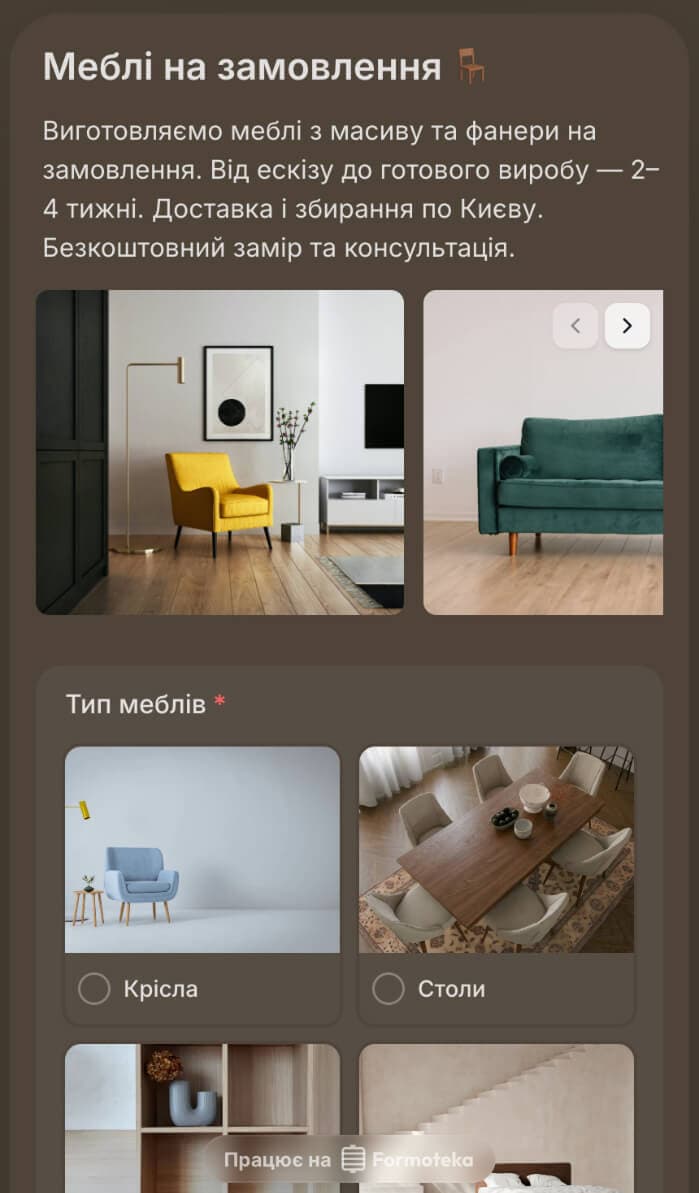Open the yellow armchair gallery photo

pos(220,452)
